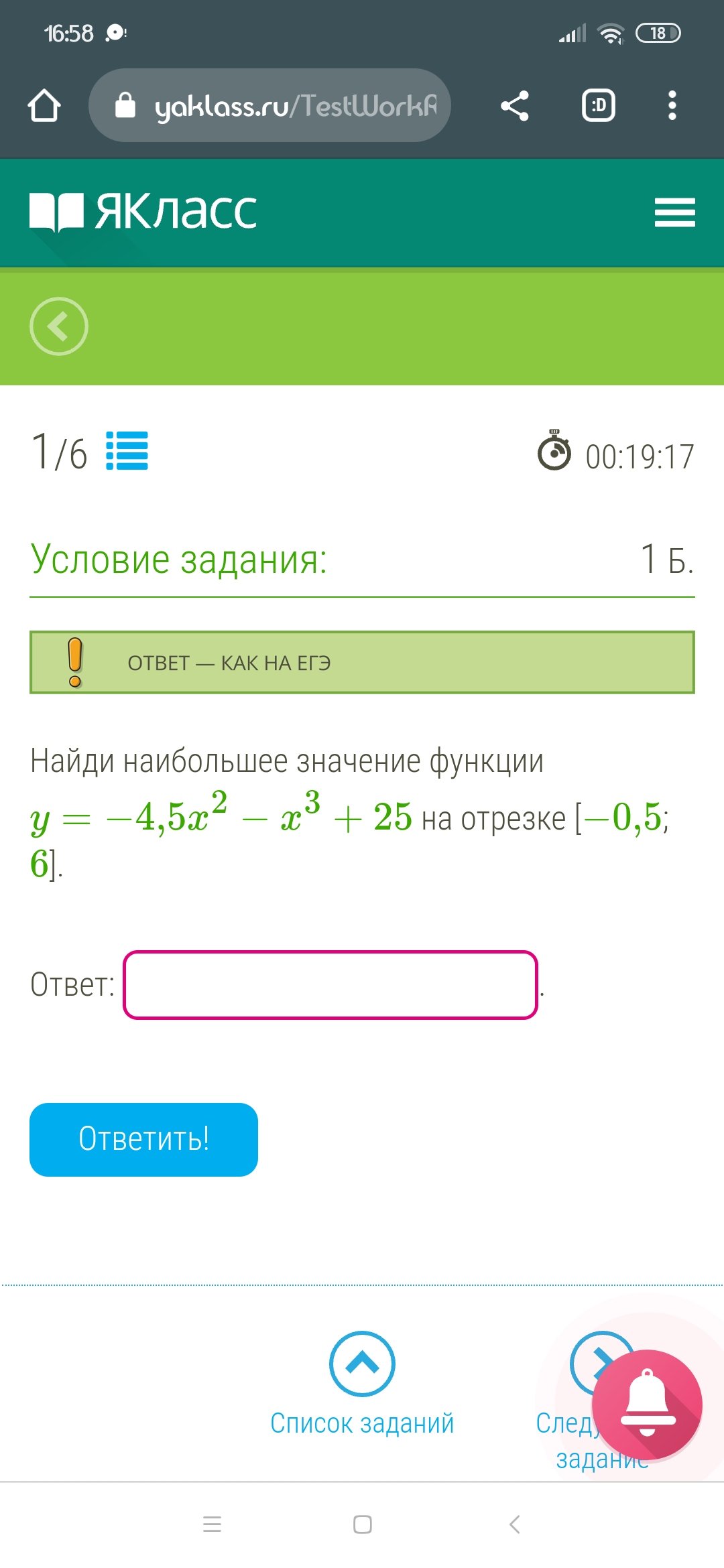Screen dimensions: 724x1568
Task: Open the blue task list icon
Action: 127,451
